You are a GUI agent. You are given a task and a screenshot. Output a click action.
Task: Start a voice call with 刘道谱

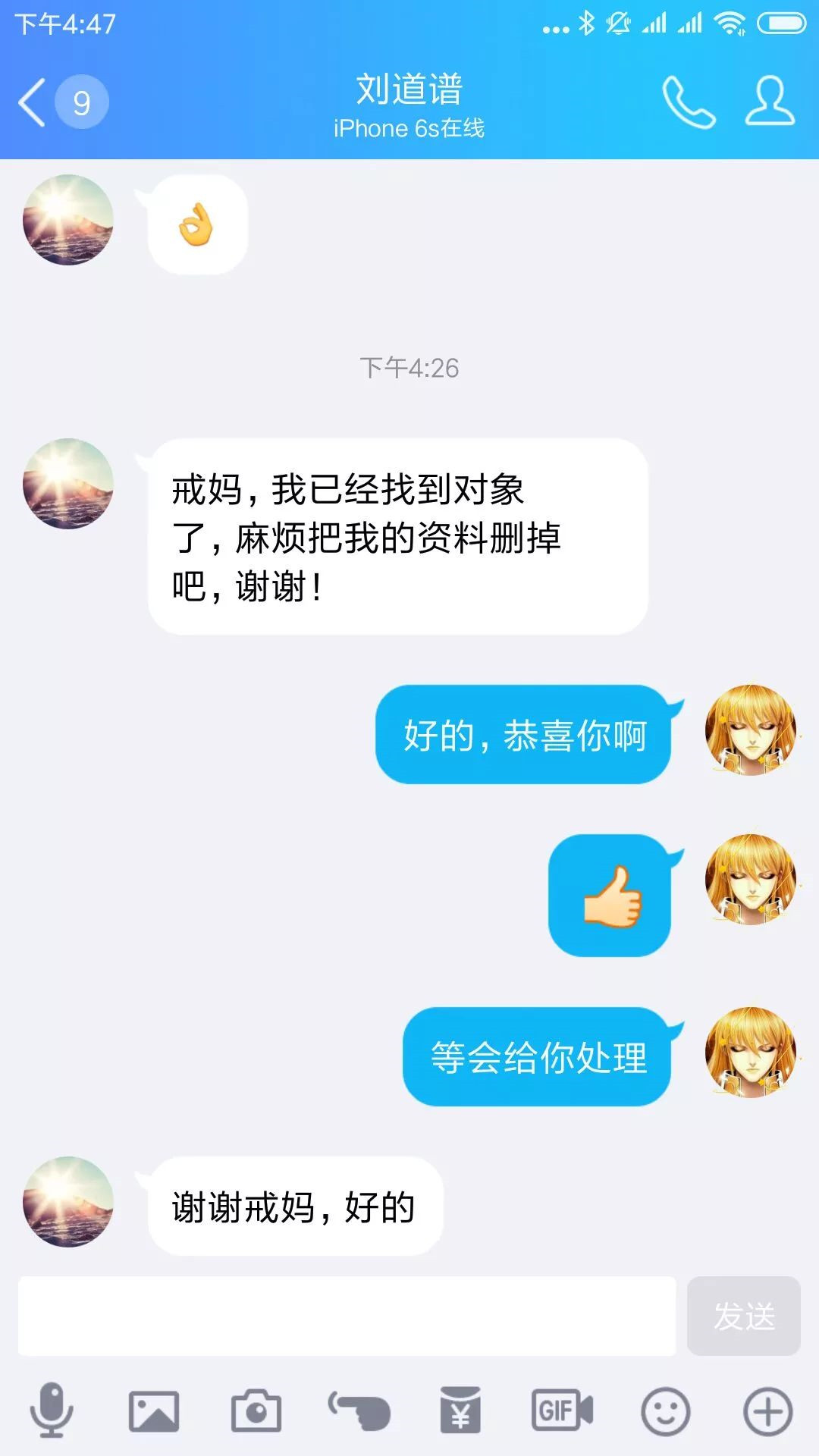coord(688,102)
